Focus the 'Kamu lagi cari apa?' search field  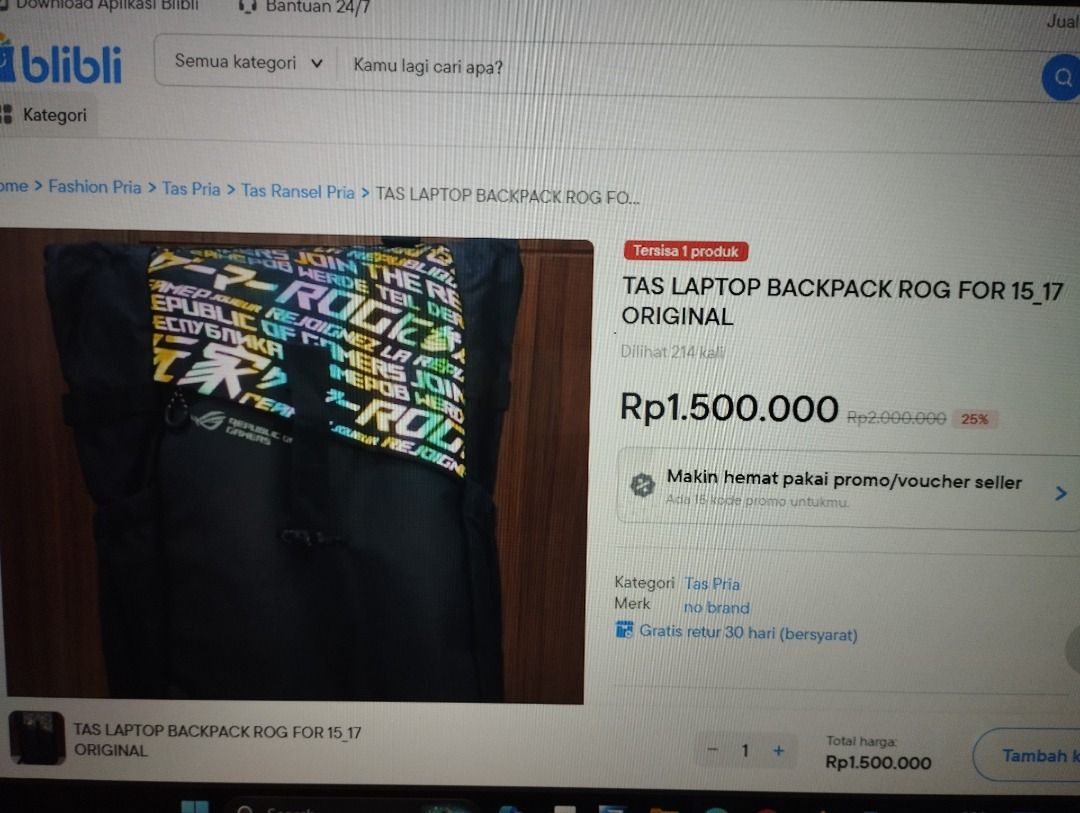pos(600,68)
